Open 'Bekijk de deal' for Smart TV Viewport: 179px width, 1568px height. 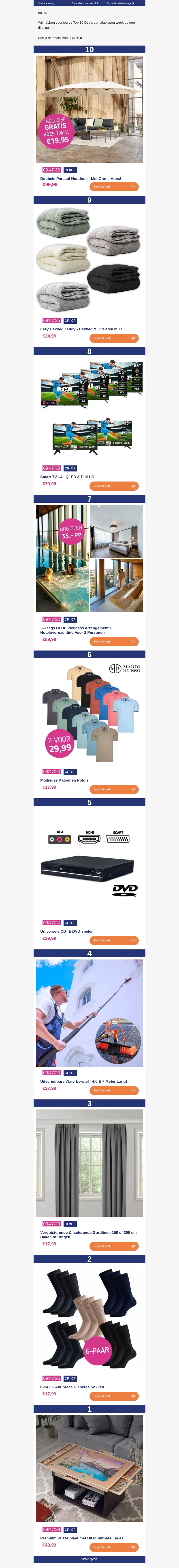pos(114,486)
